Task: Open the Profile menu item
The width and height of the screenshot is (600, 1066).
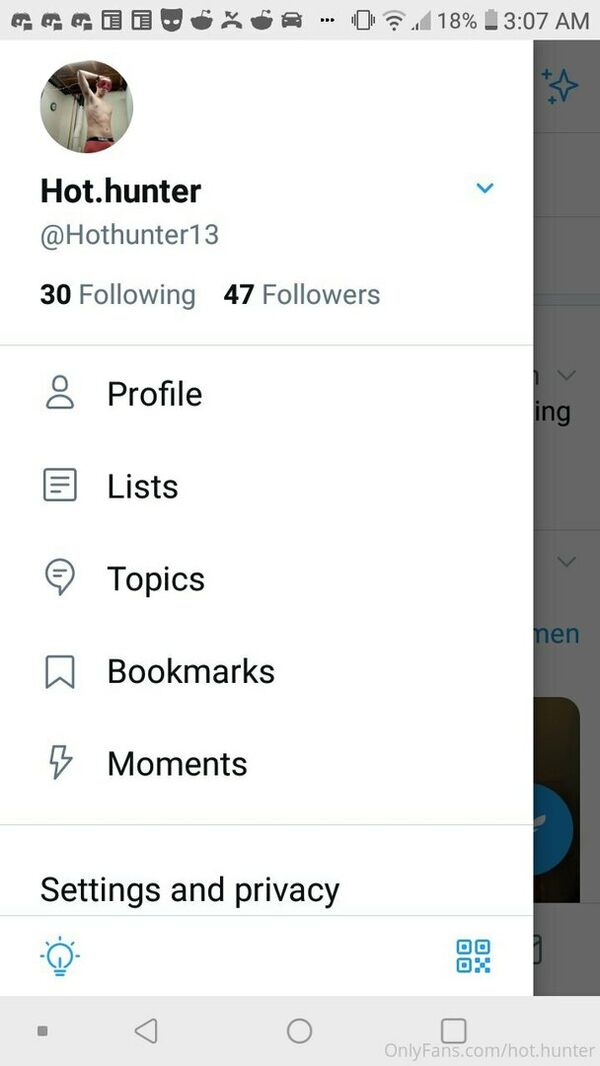Action: click(154, 394)
